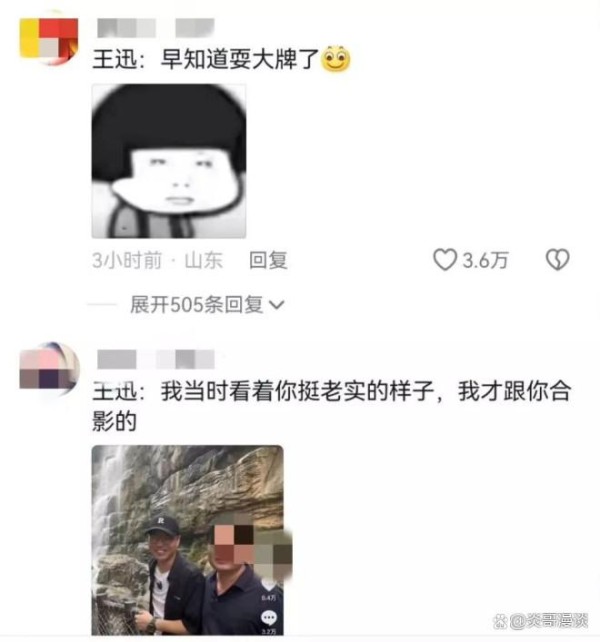Image resolution: width=600 pixels, height=642 pixels.
Task: Like the 早知道耍大牌了 comment
Action: click(x=444, y=260)
